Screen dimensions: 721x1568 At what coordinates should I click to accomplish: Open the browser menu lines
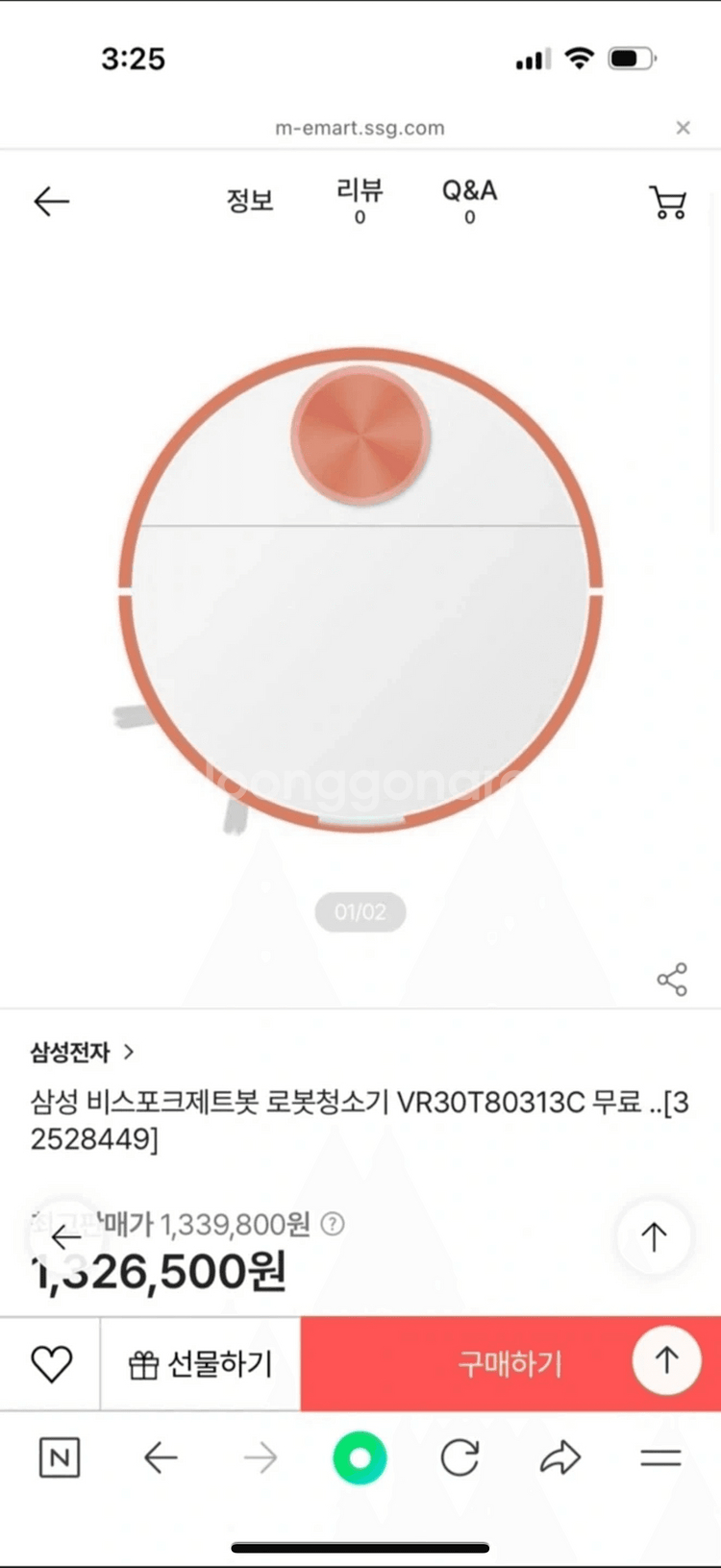(660, 1458)
